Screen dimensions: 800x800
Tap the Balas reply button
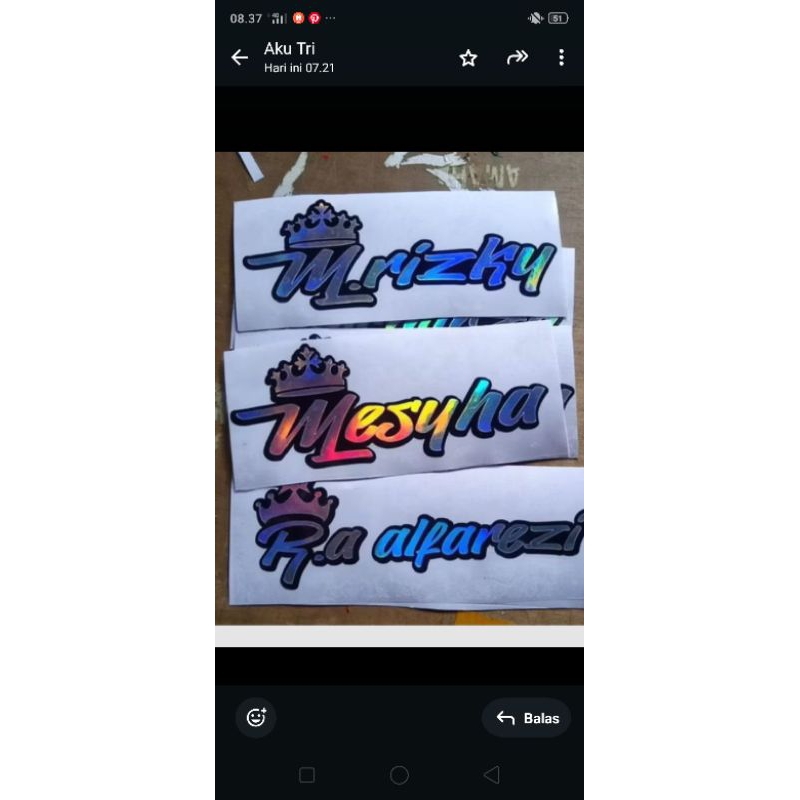click(x=527, y=718)
